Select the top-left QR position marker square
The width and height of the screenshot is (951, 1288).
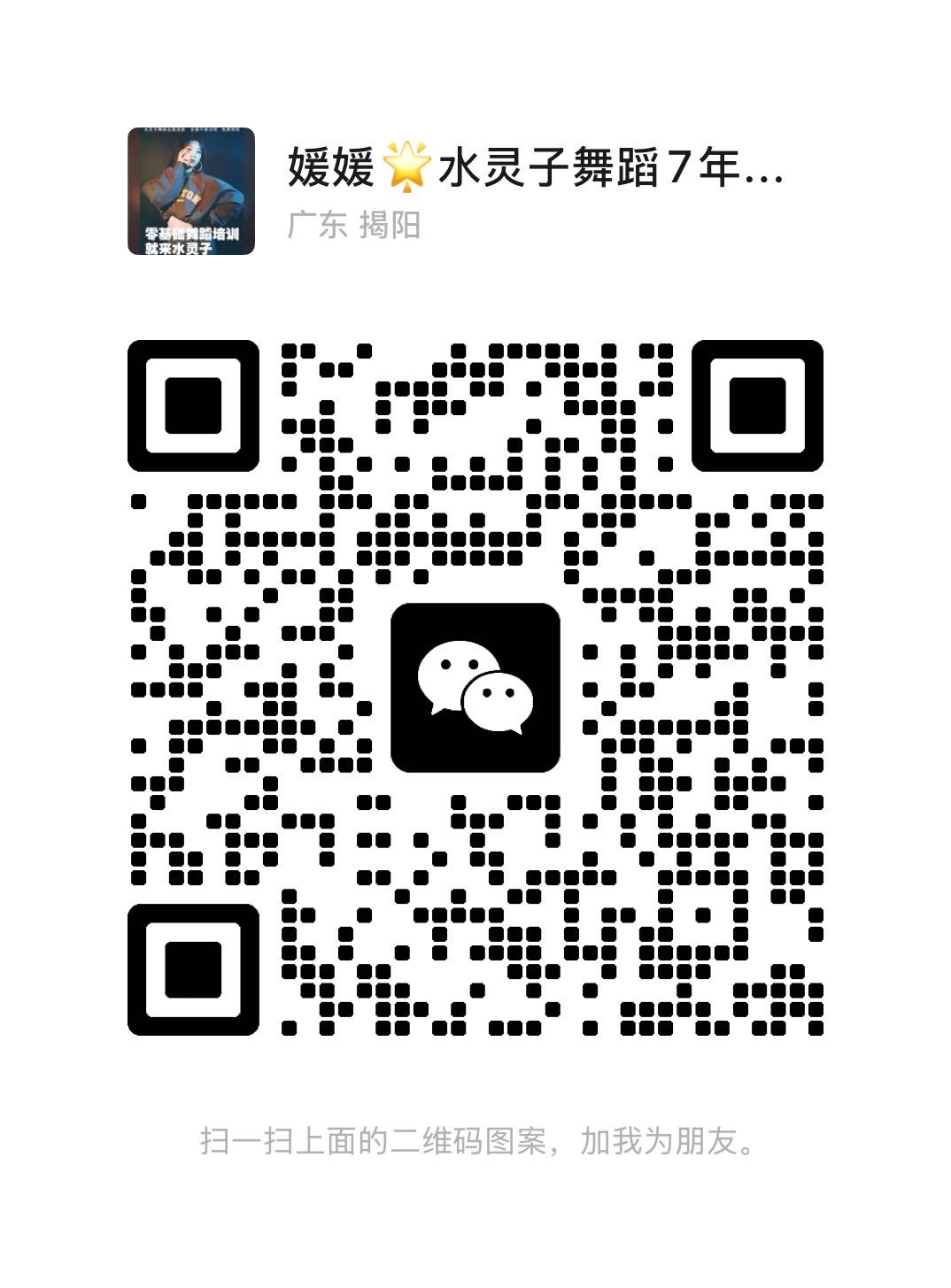(195, 406)
